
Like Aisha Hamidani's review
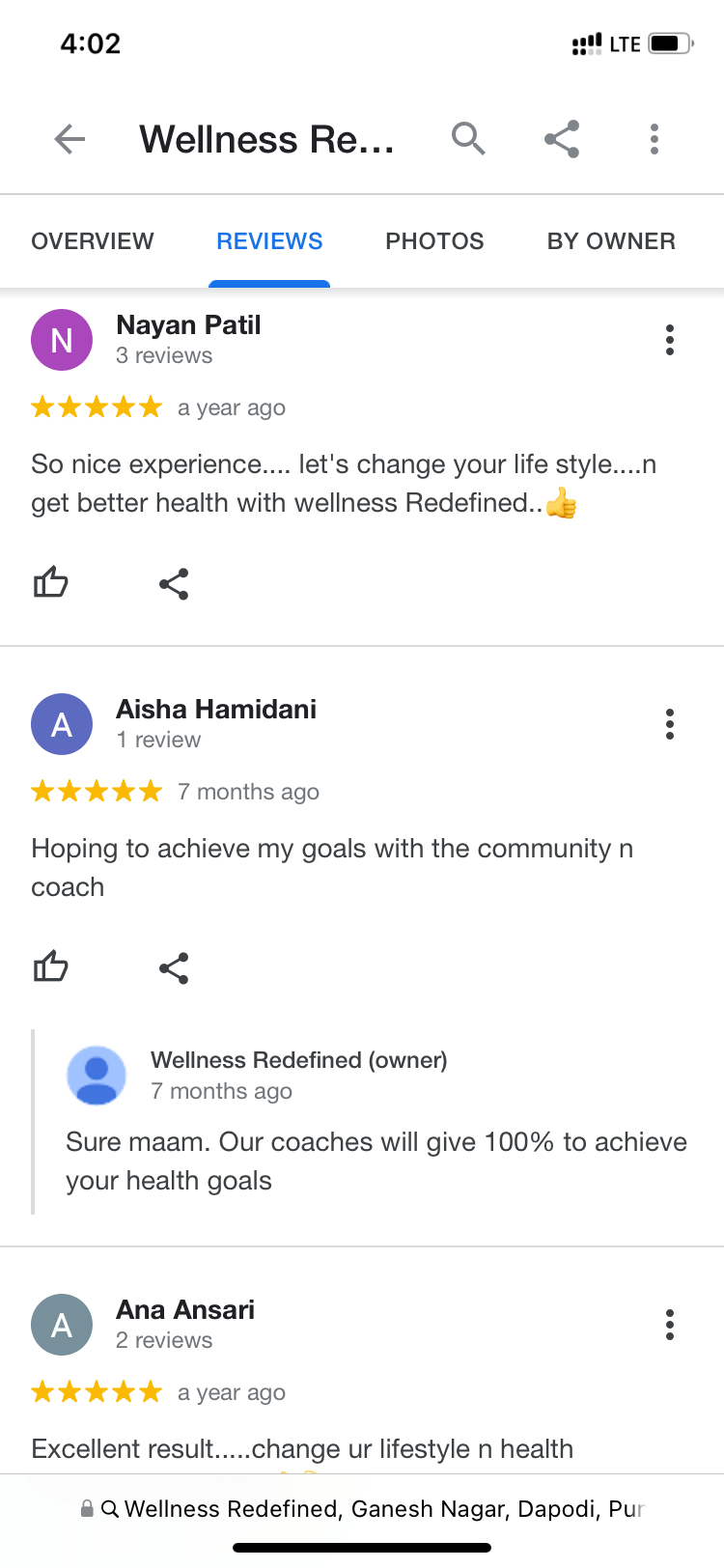point(51,967)
